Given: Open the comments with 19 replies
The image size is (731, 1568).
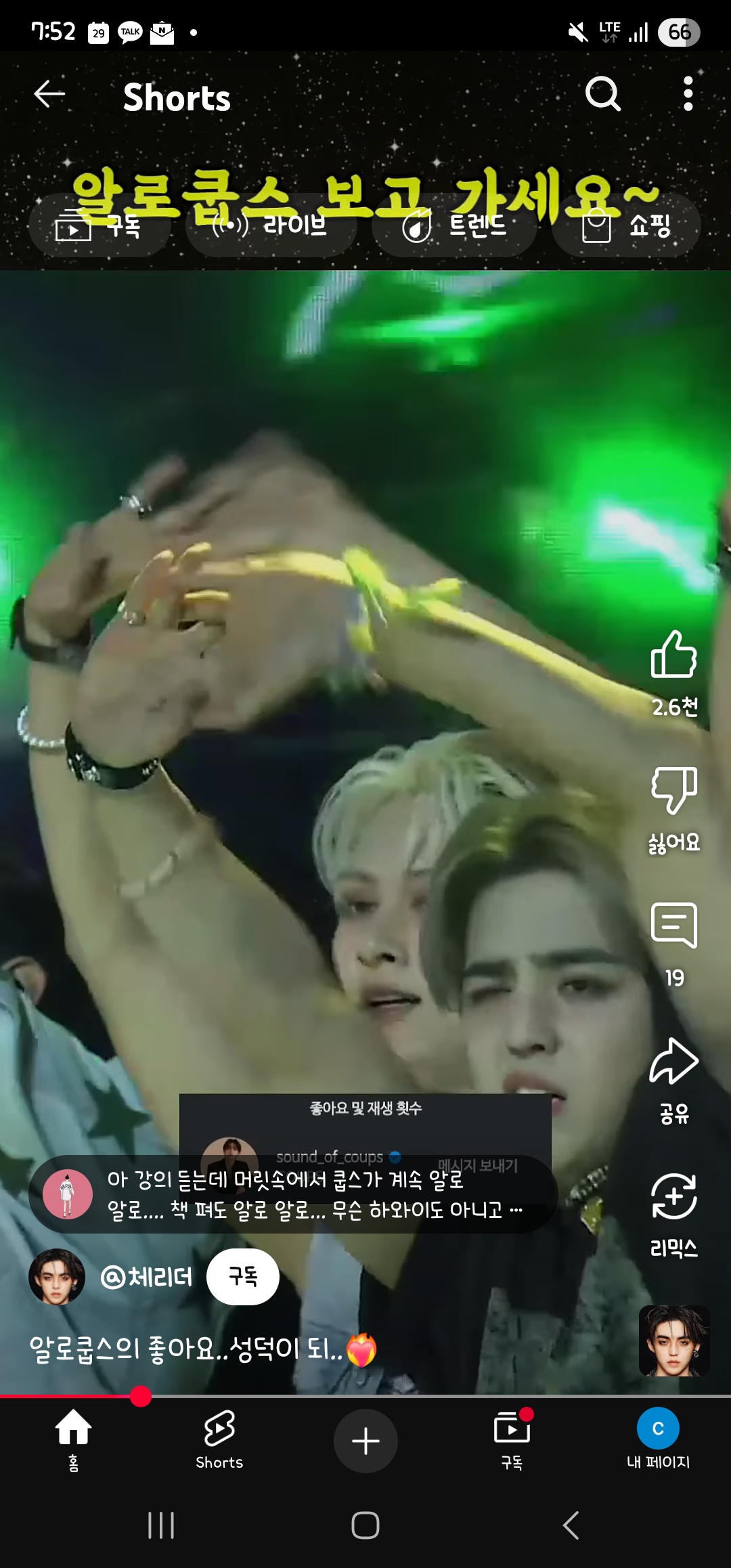Looking at the screenshot, I should click(x=673, y=926).
